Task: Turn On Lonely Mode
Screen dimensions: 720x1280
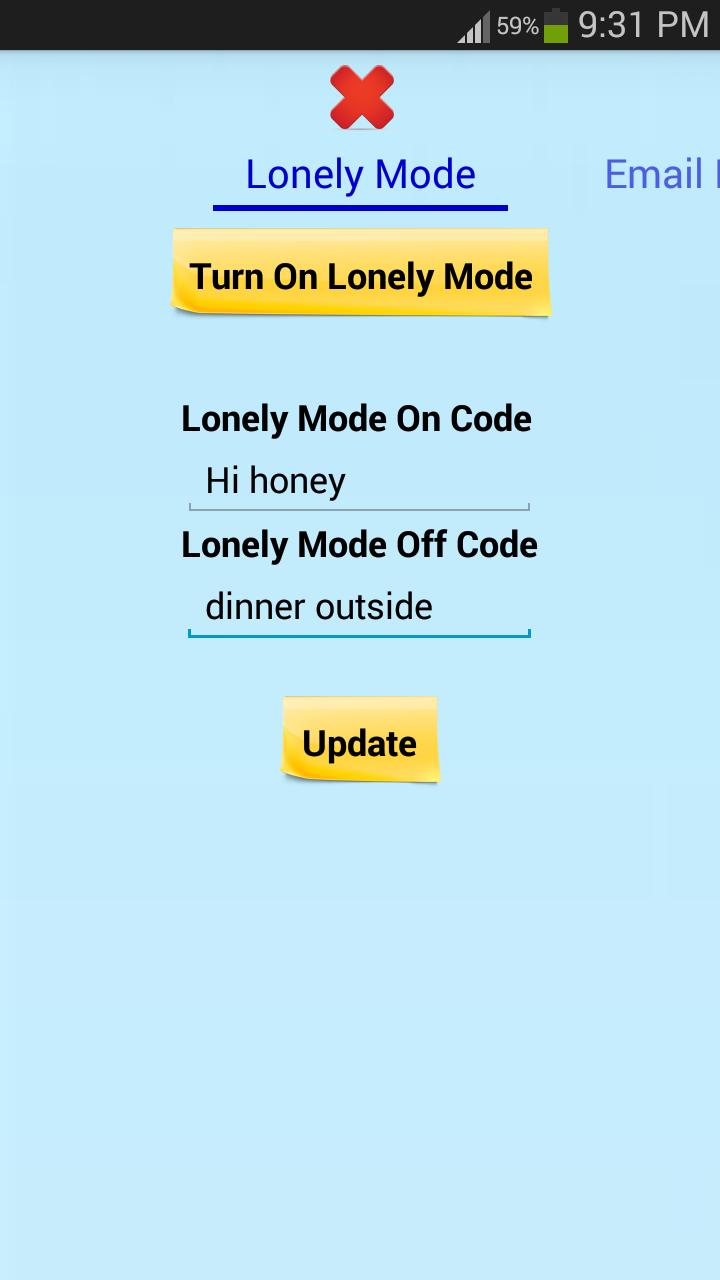Action: pos(360,275)
